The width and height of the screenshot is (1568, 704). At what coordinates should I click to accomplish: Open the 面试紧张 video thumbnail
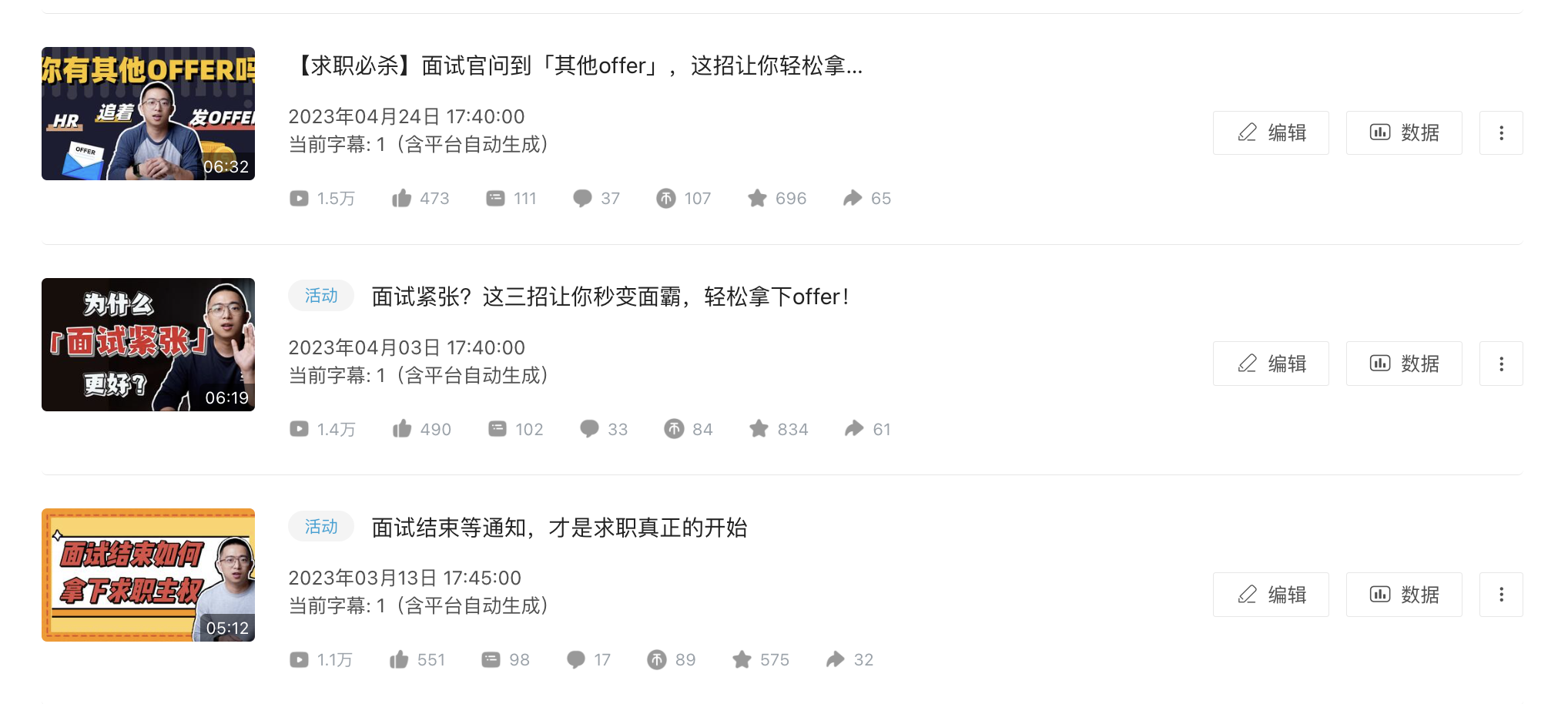[148, 344]
